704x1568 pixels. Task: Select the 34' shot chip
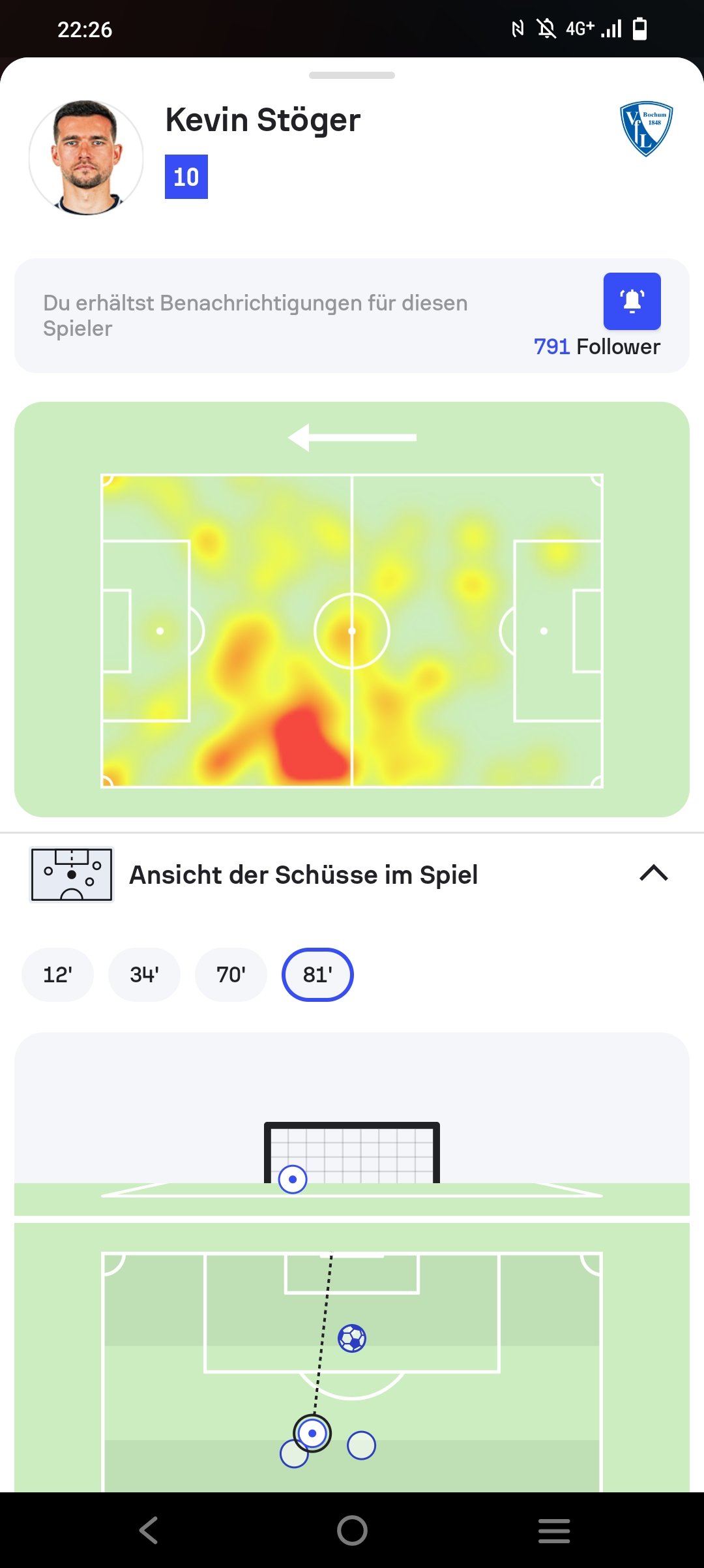[144, 974]
